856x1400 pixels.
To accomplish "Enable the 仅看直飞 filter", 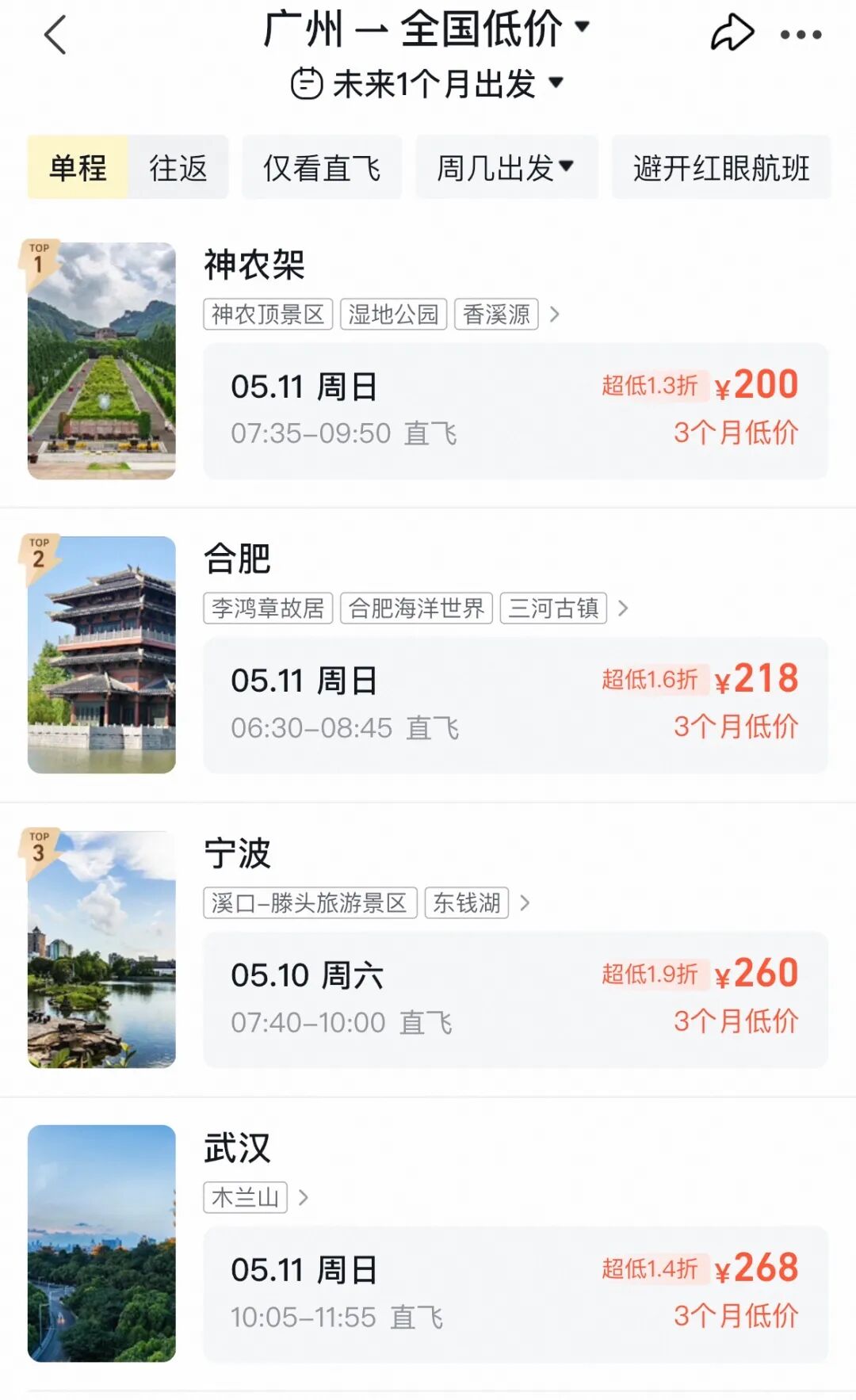I will (x=322, y=167).
